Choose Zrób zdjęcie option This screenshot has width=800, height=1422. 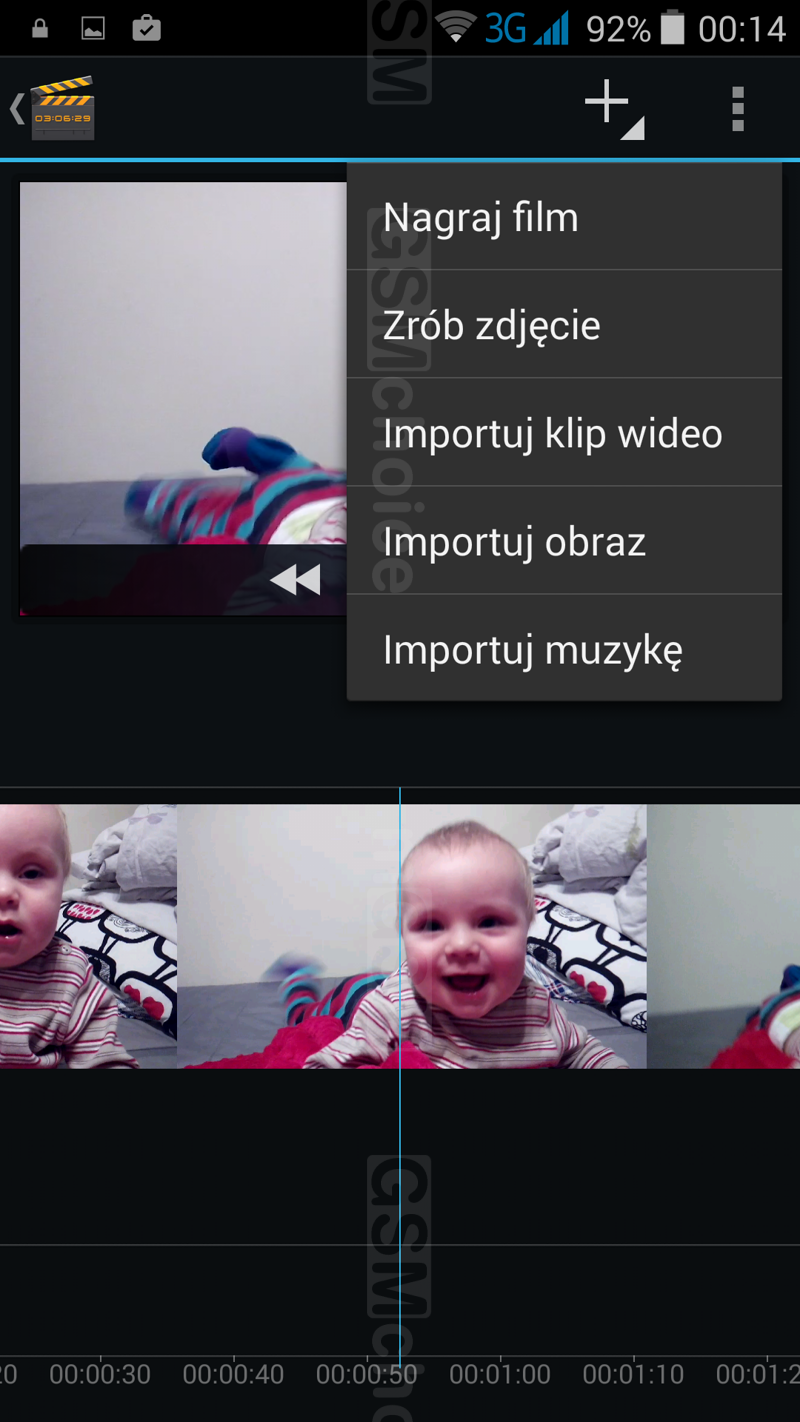[x=564, y=325]
